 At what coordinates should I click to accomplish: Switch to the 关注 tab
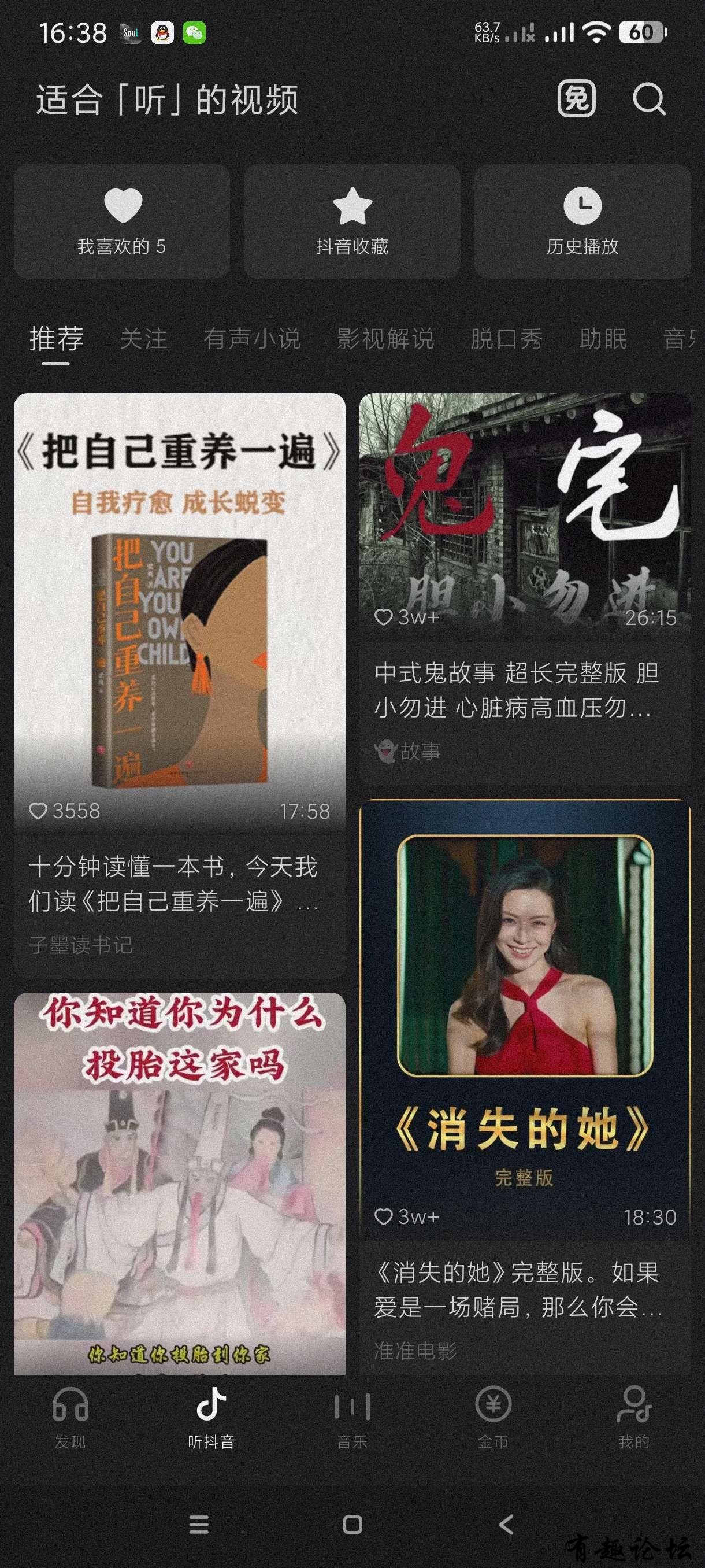[x=143, y=339]
